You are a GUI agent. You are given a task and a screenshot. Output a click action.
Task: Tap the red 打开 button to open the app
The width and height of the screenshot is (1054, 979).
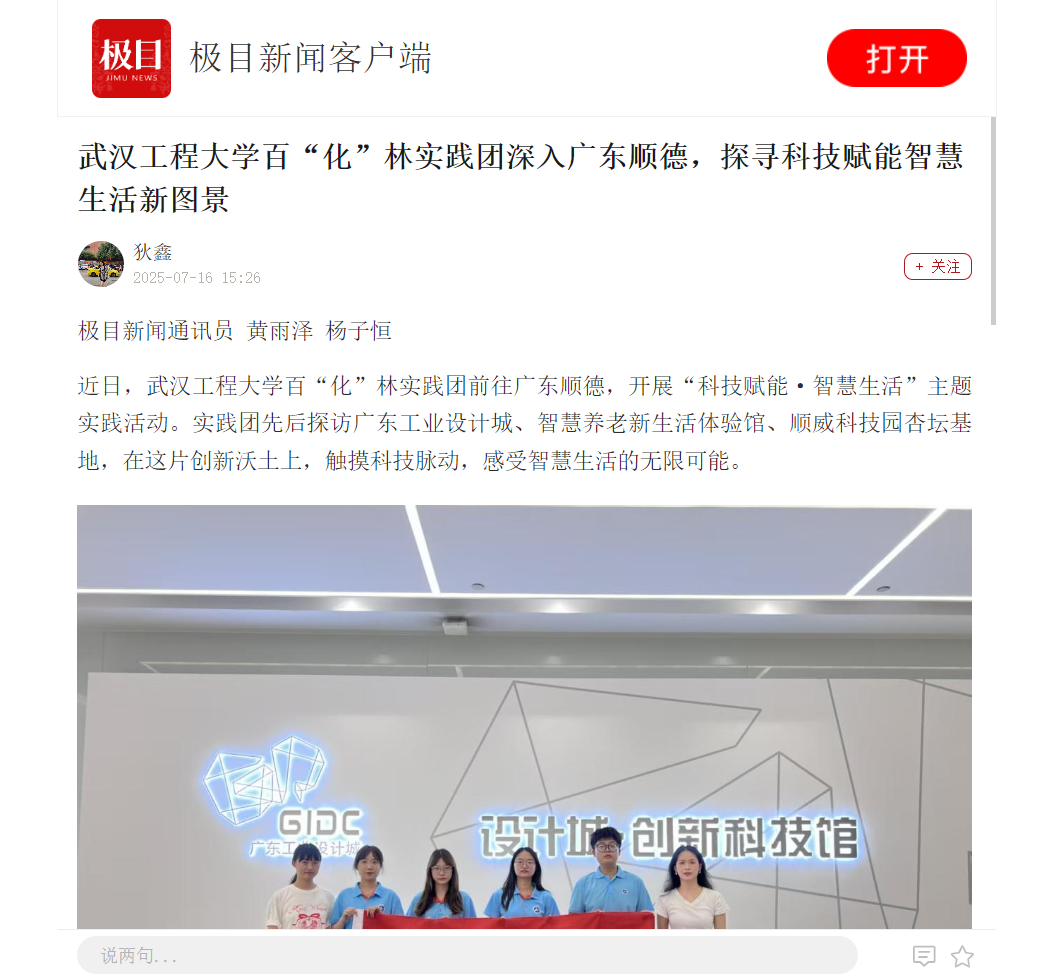[896, 58]
